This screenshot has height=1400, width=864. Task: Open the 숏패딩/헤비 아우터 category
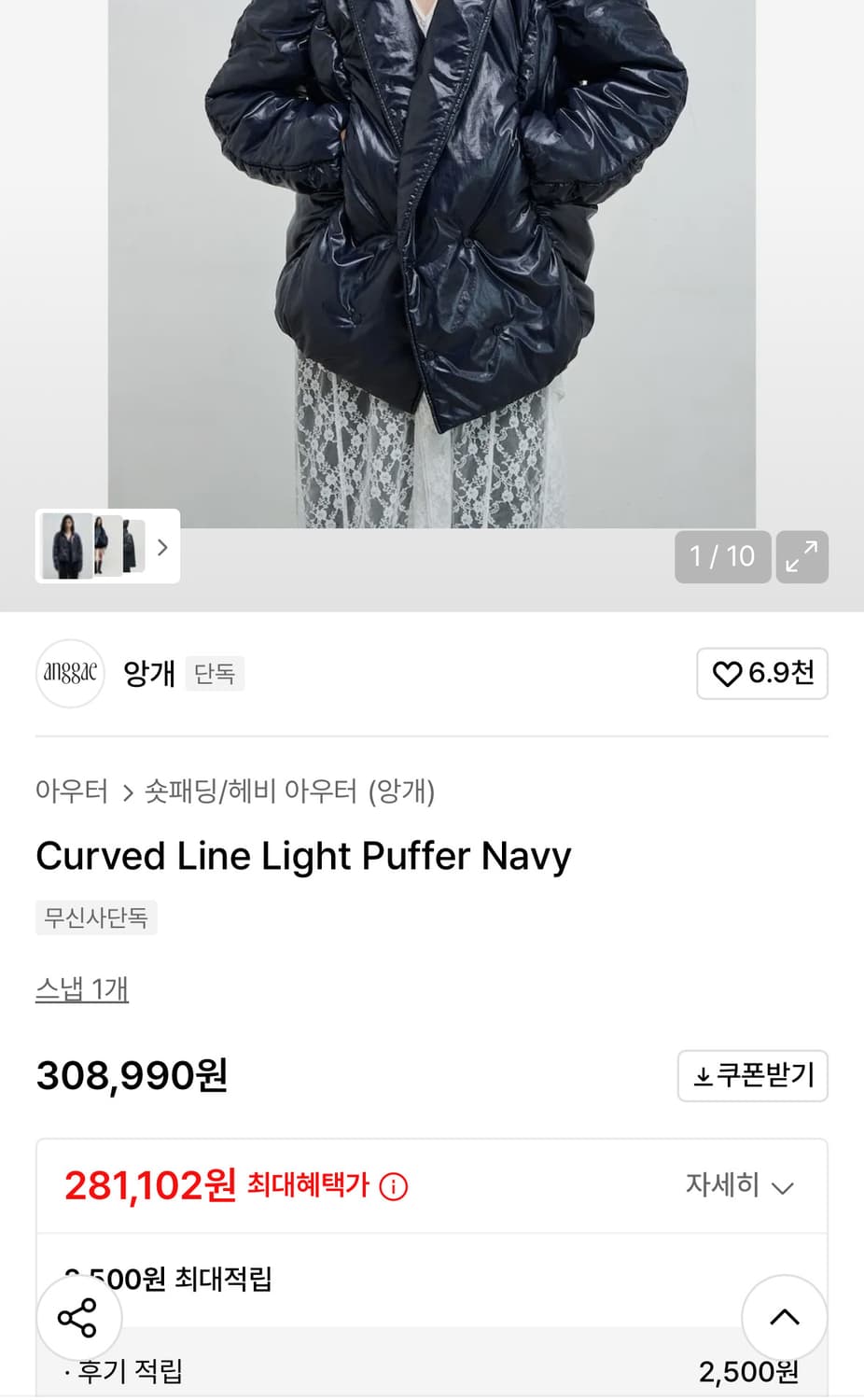[252, 791]
